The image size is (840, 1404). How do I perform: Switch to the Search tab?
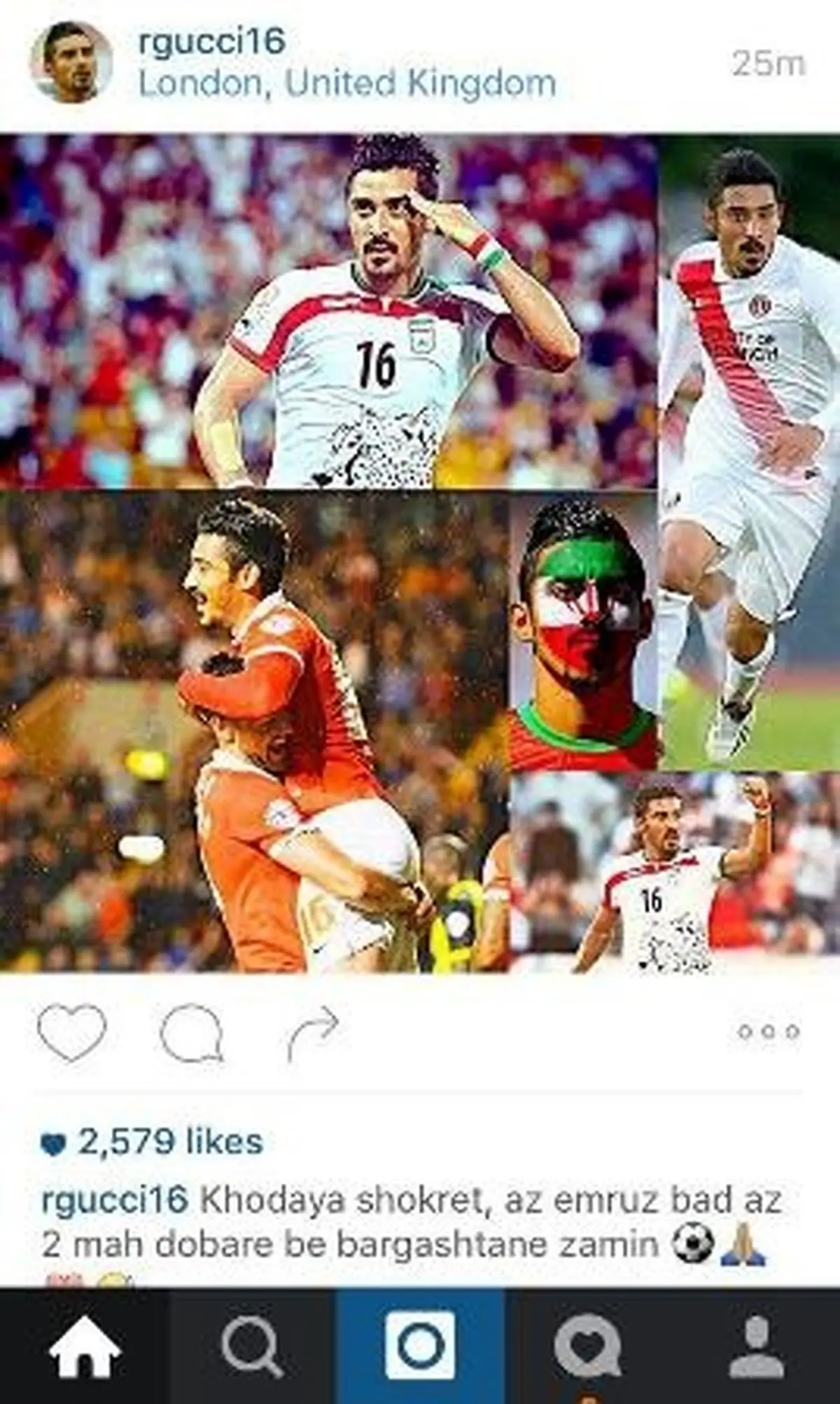(252, 1346)
